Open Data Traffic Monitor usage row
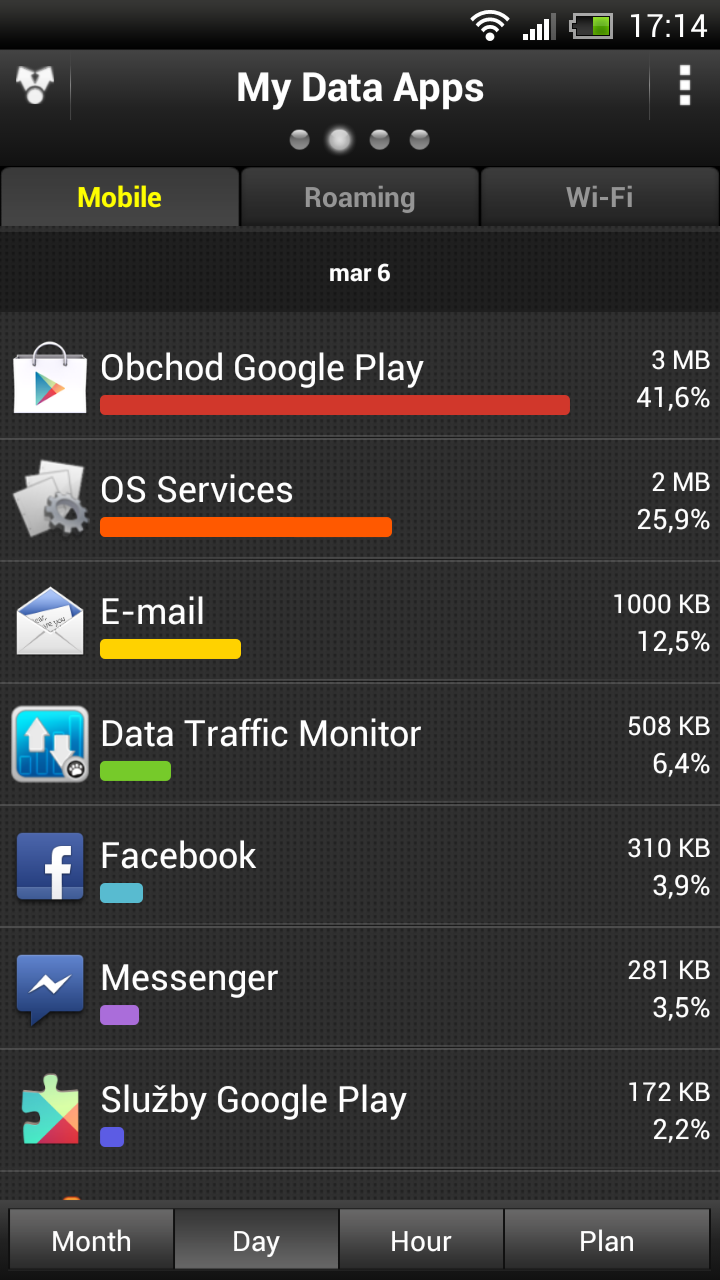This screenshot has width=720, height=1280. 360,744
